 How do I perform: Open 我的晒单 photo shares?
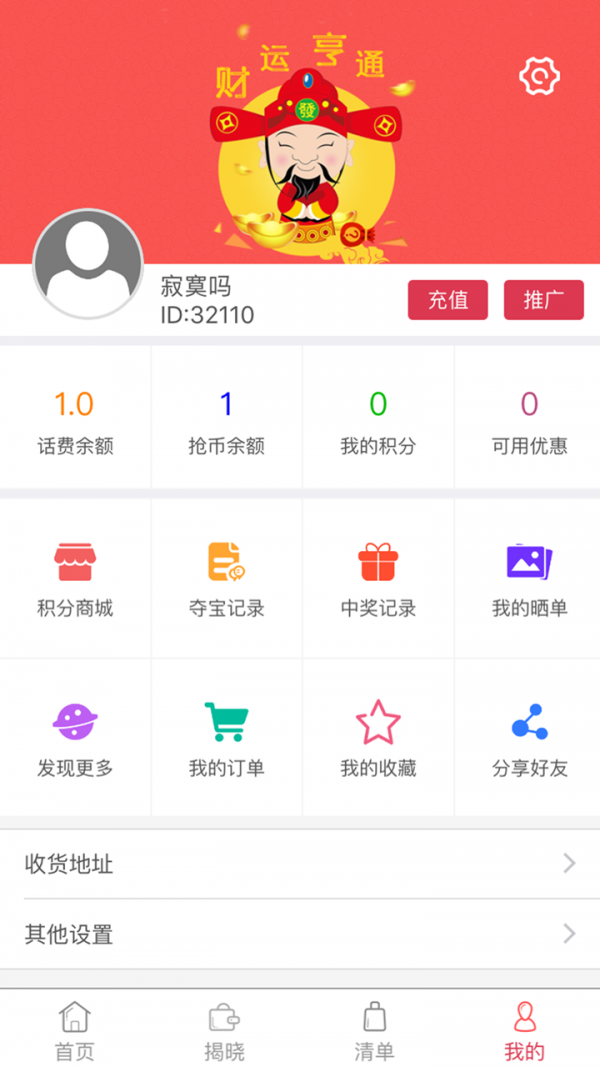pyautogui.click(x=529, y=579)
